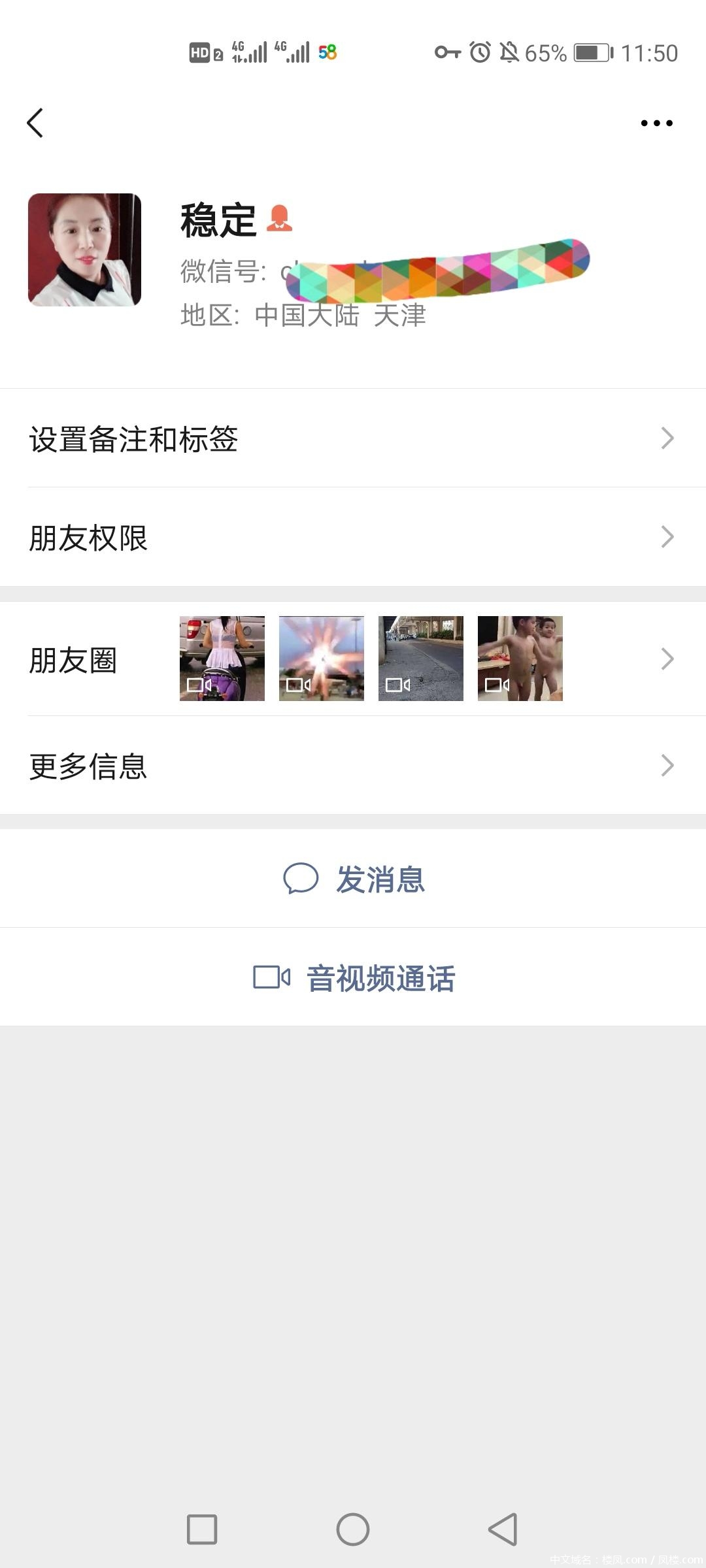Open the 朋友圈 moments row
Viewport: 706px width, 1568px height.
353,659
